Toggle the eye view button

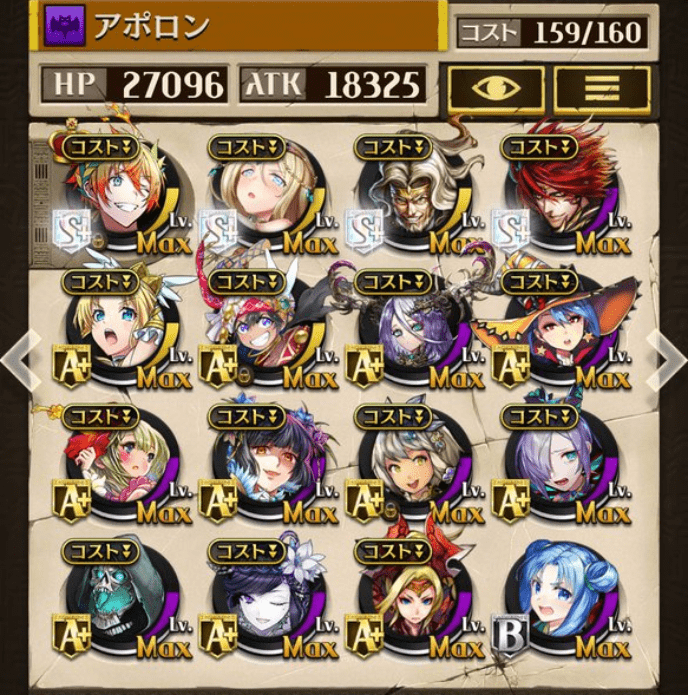coord(496,90)
